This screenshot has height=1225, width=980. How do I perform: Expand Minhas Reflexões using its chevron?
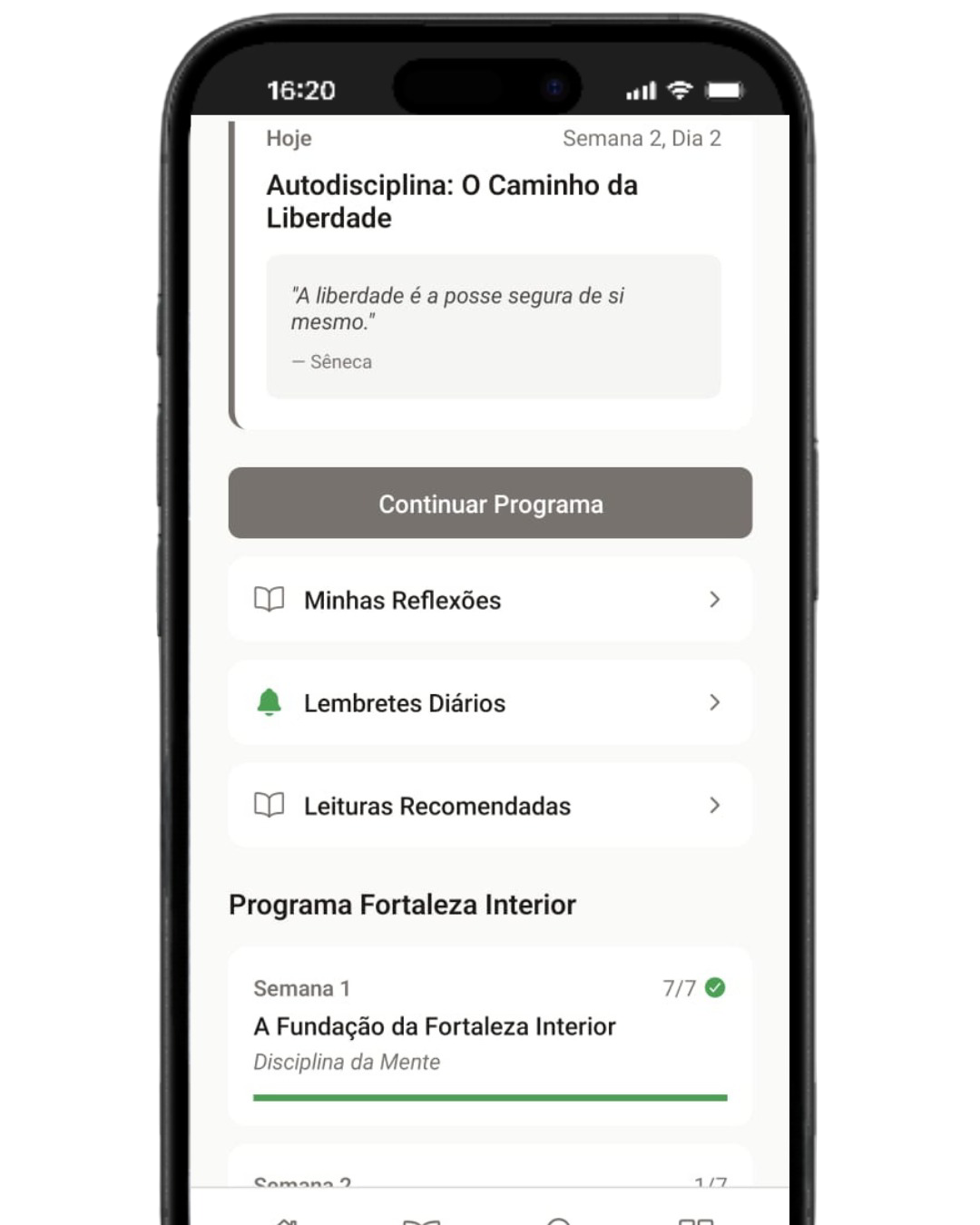716,600
